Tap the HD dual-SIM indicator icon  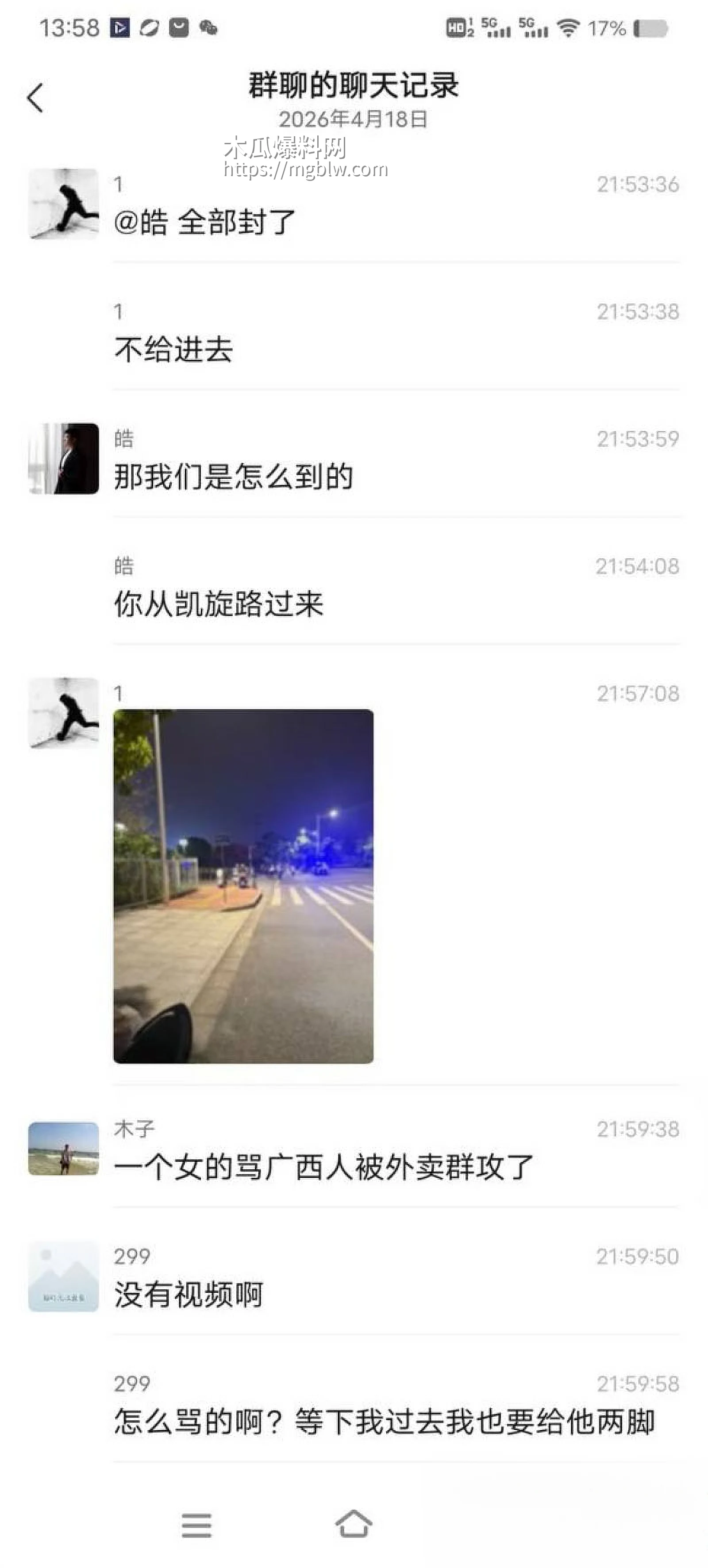(x=458, y=27)
